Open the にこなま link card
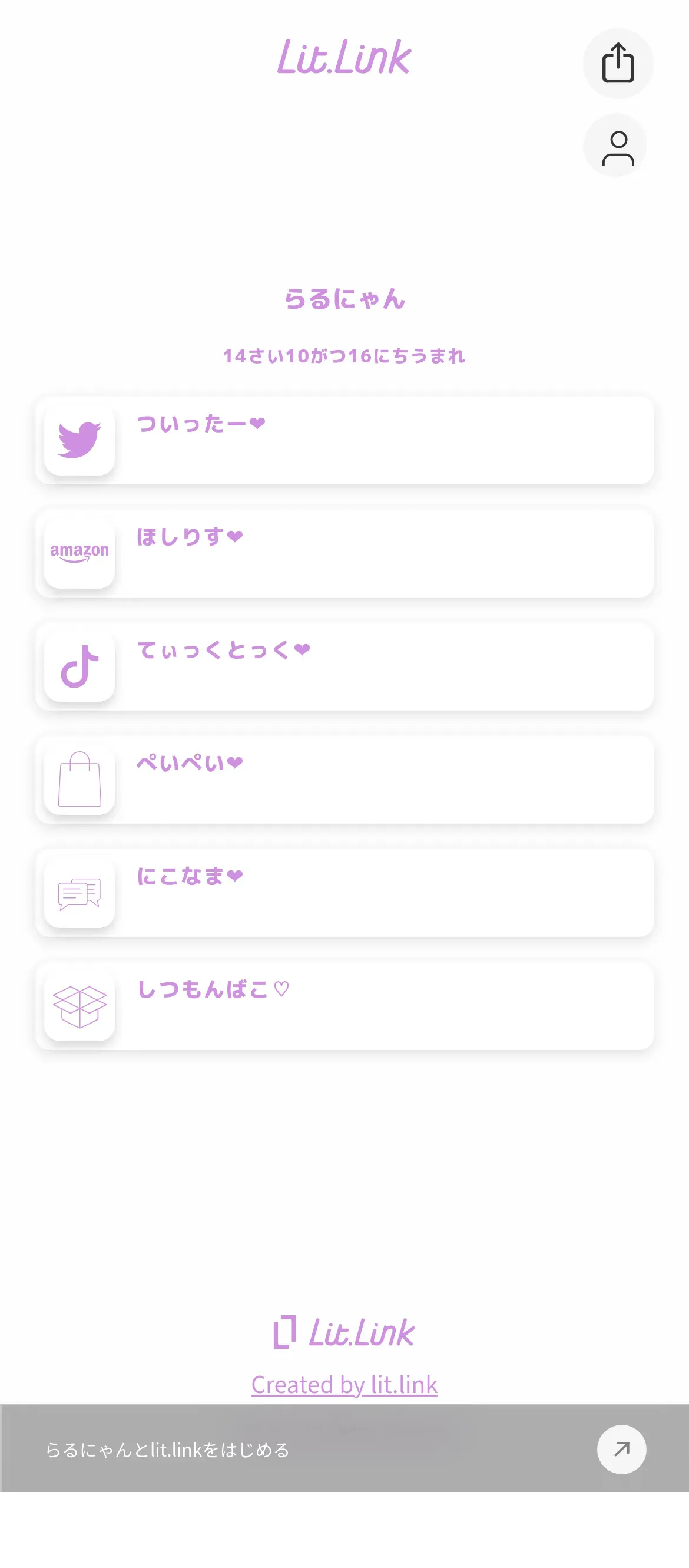 (x=344, y=893)
